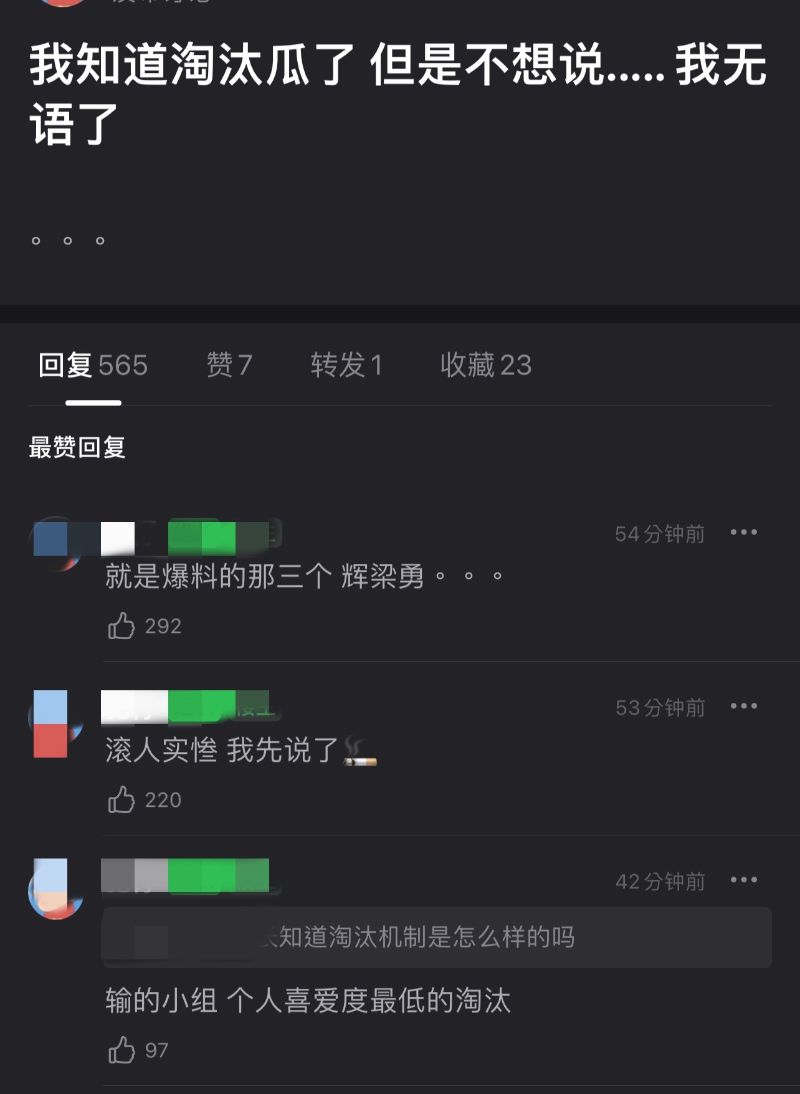
Task: Open the quoted comment about 淘汰机制
Action: (x=437, y=937)
